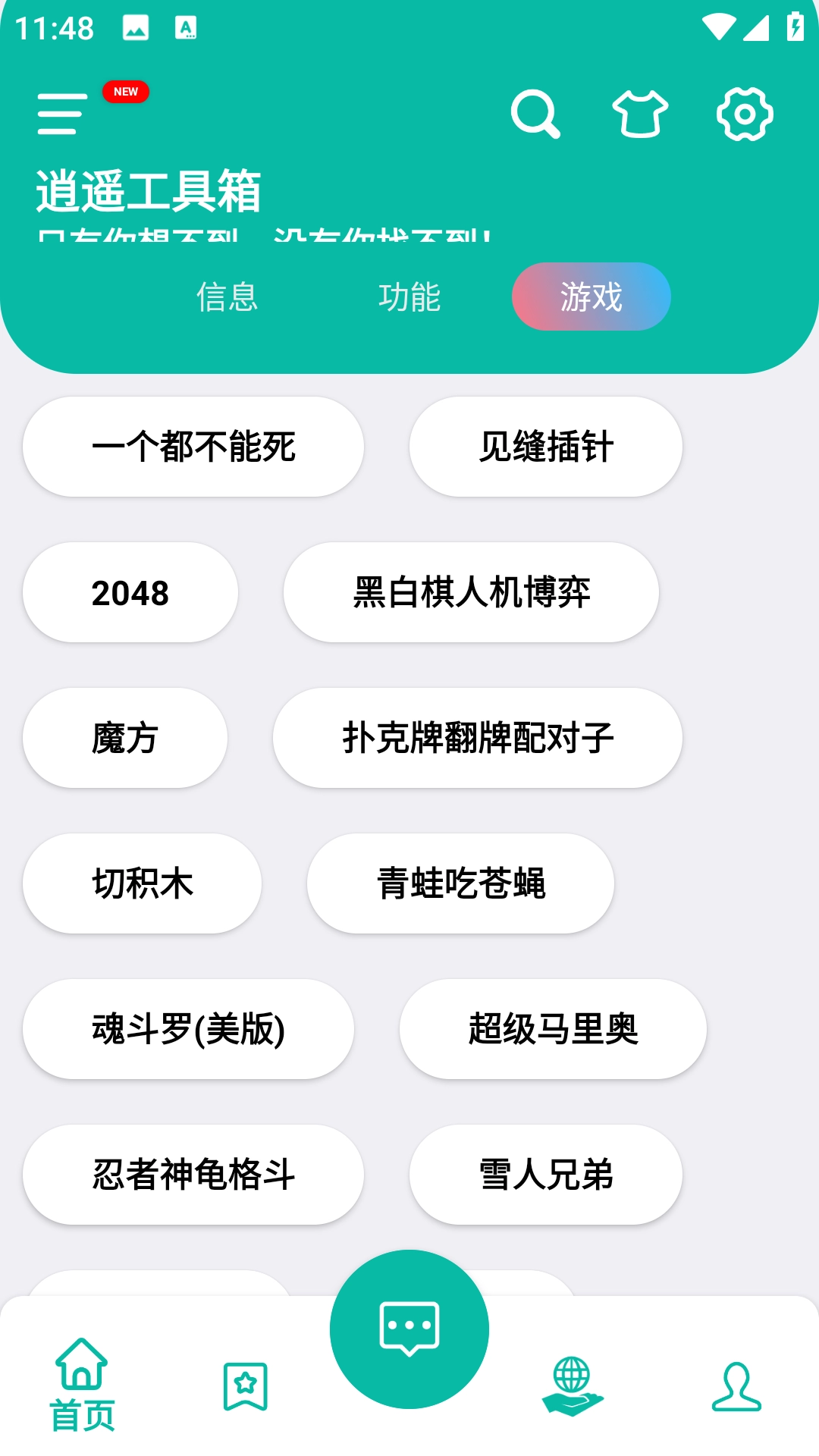Open the settings gear
The height and width of the screenshot is (1456, 819).
click(x=745, y=114)
